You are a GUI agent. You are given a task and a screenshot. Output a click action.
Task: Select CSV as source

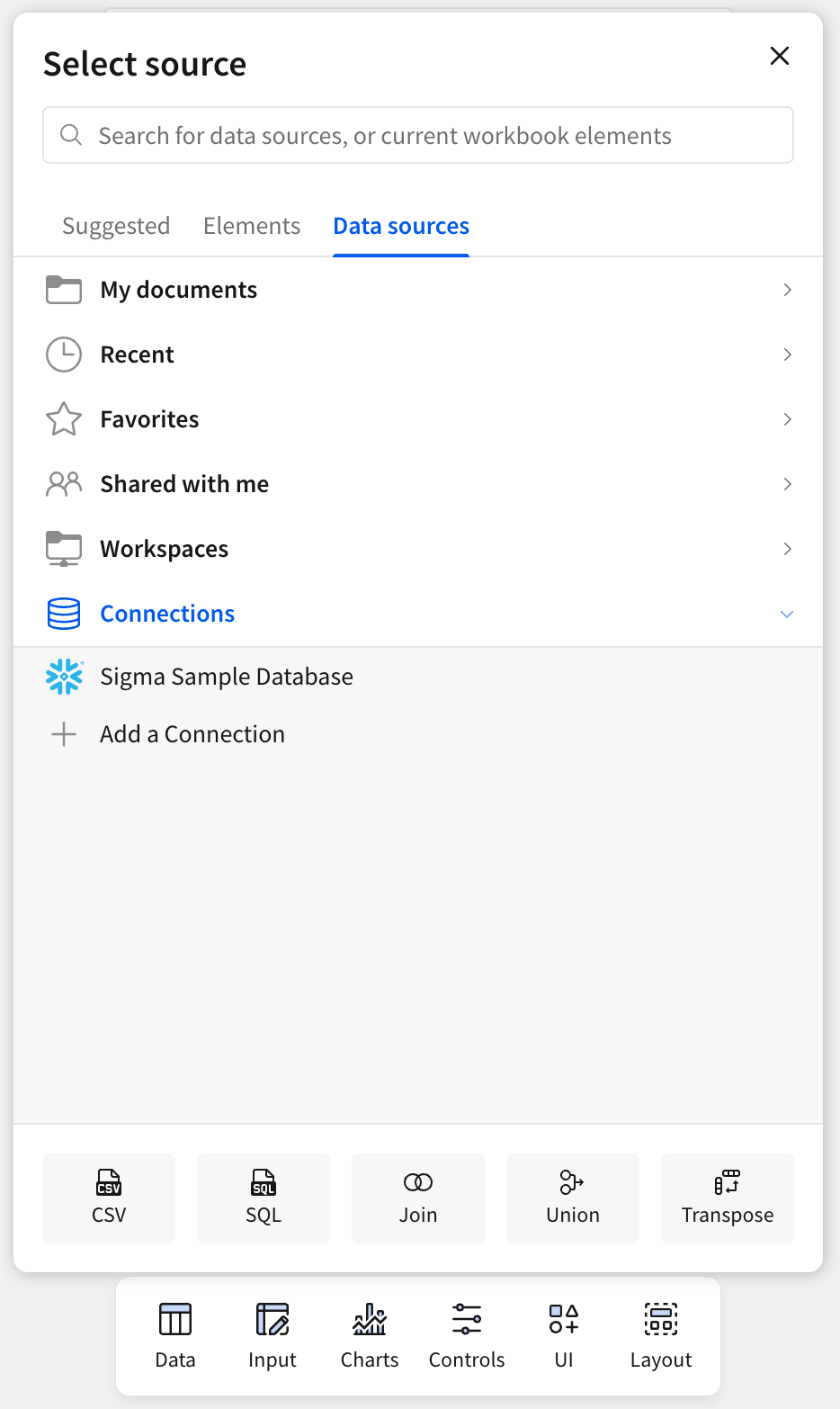pyautogui.click(x=109, y=1198)
